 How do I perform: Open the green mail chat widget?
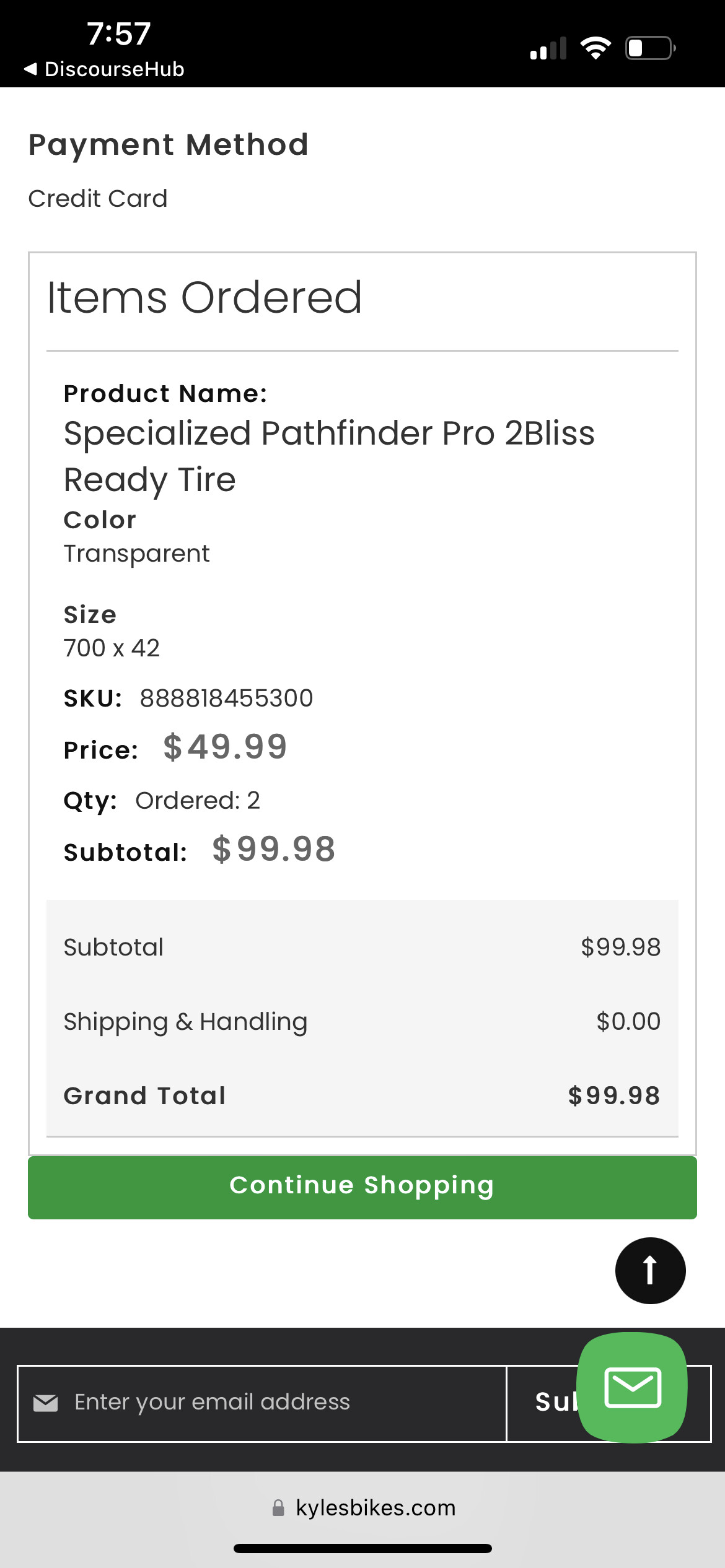pyautogui.click(x=632, y=1387)
